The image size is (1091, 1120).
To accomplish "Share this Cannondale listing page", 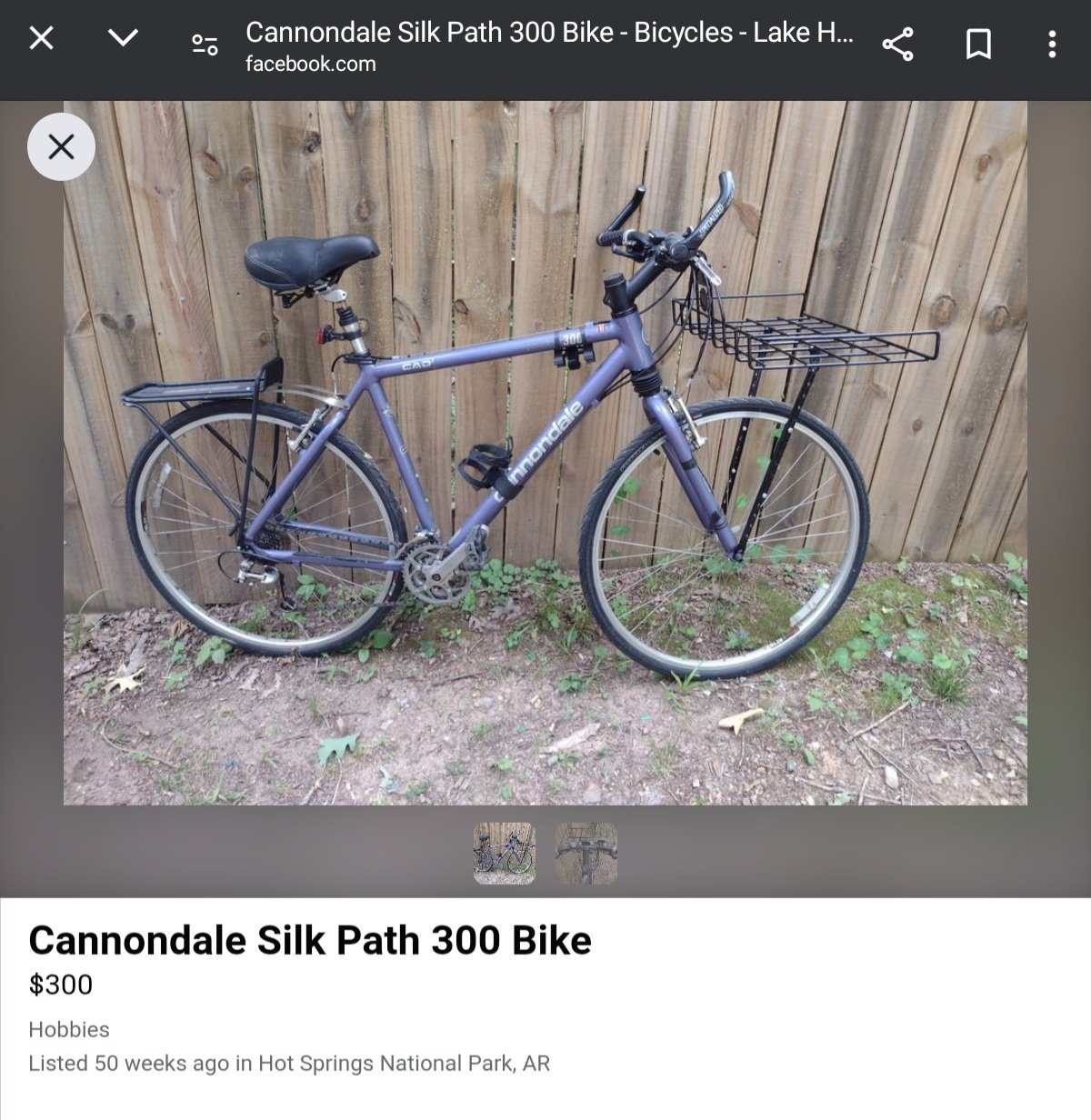I will pos(897,44).
